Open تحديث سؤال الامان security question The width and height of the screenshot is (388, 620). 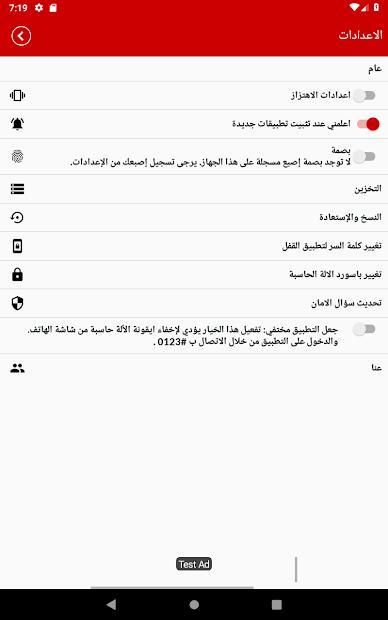coord(194,303)
